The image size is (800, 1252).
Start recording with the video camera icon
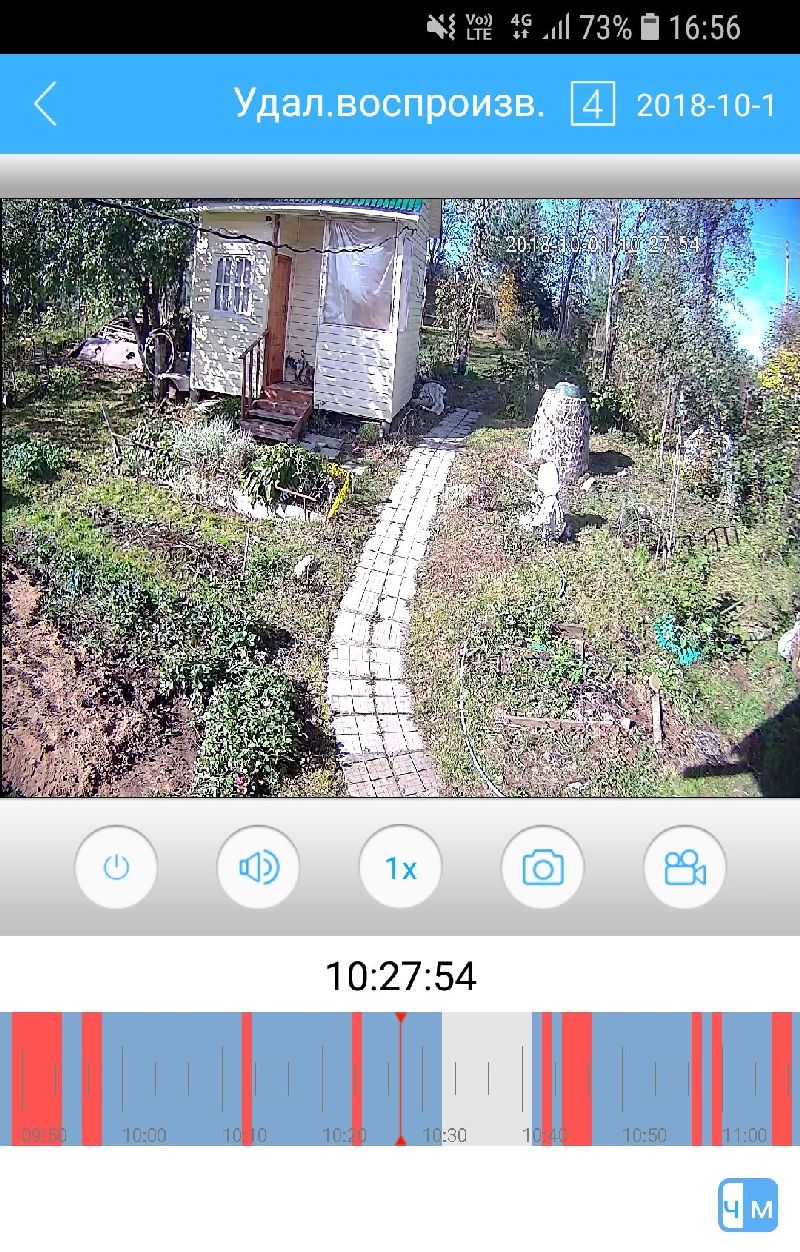click(684, 868)
